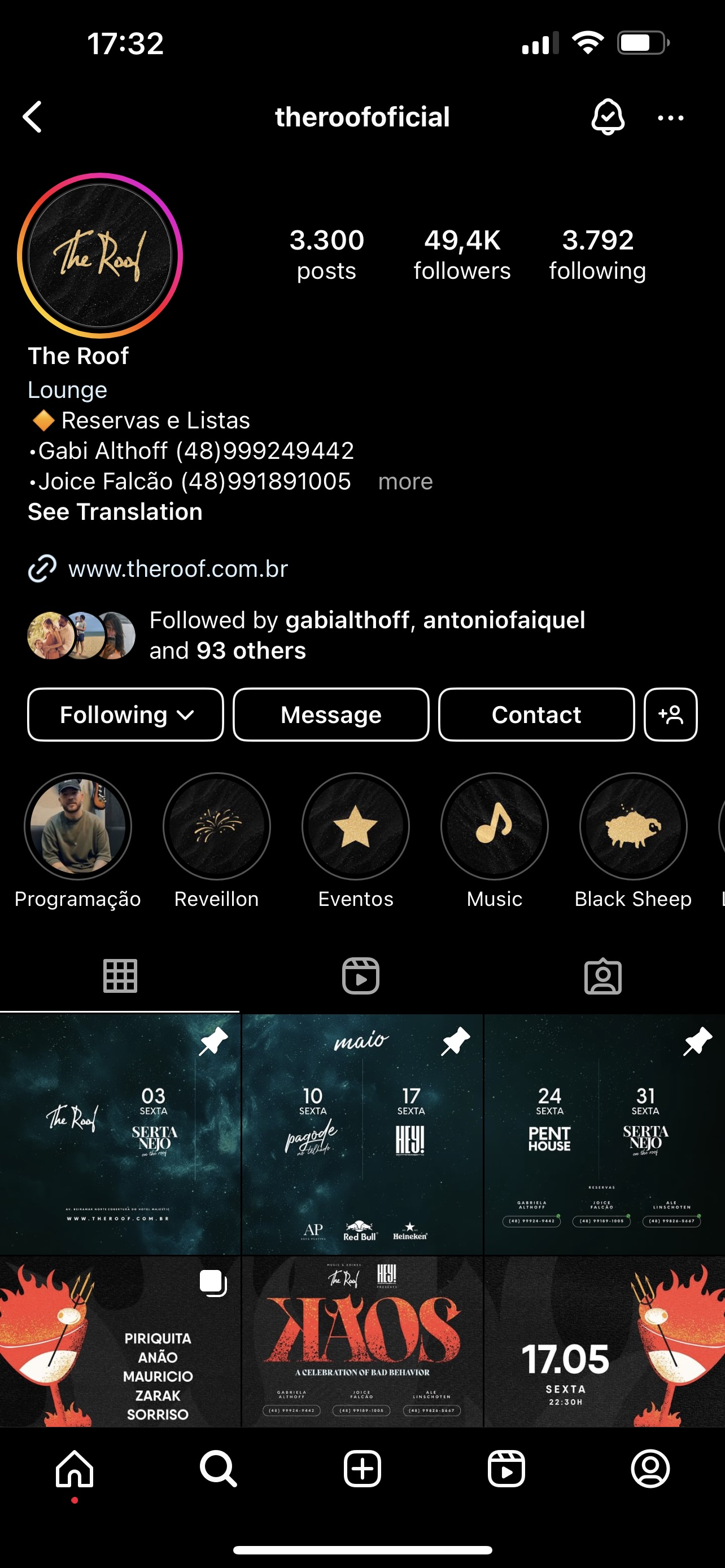
Task: Message The Roof
Action: [331, 715]
